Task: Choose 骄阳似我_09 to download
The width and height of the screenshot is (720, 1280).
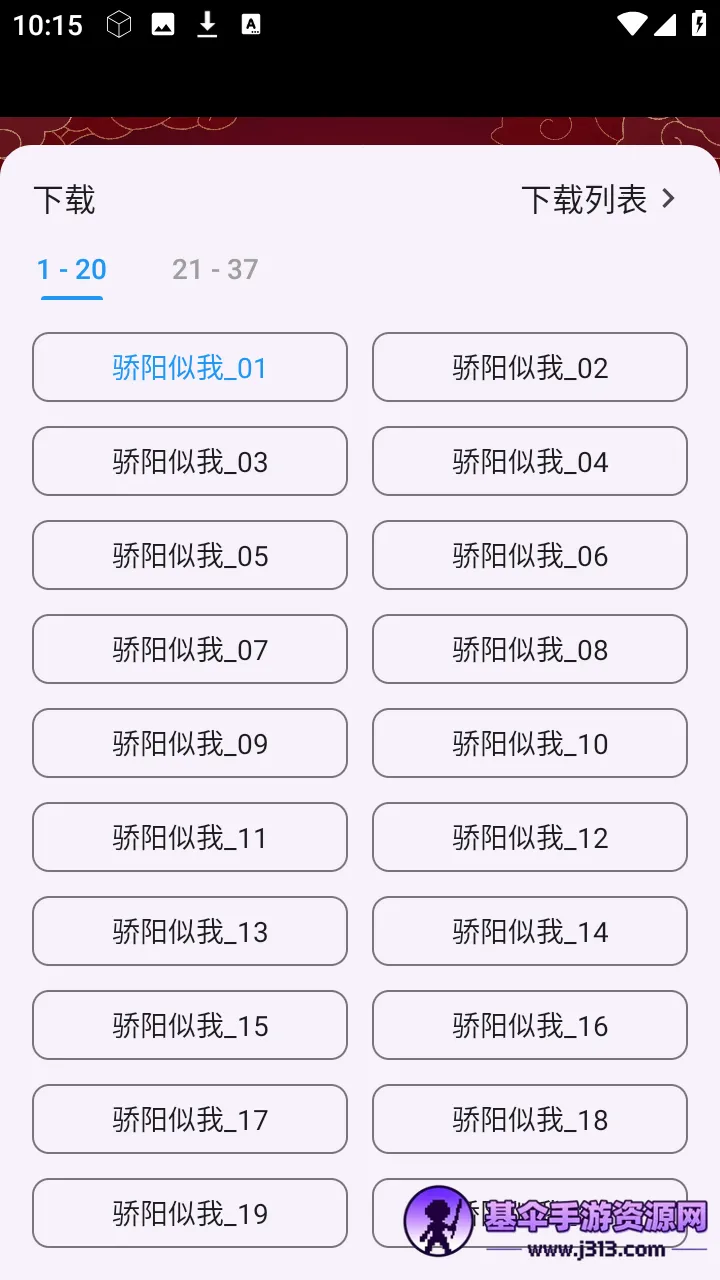Action: (x=190, y=744)
